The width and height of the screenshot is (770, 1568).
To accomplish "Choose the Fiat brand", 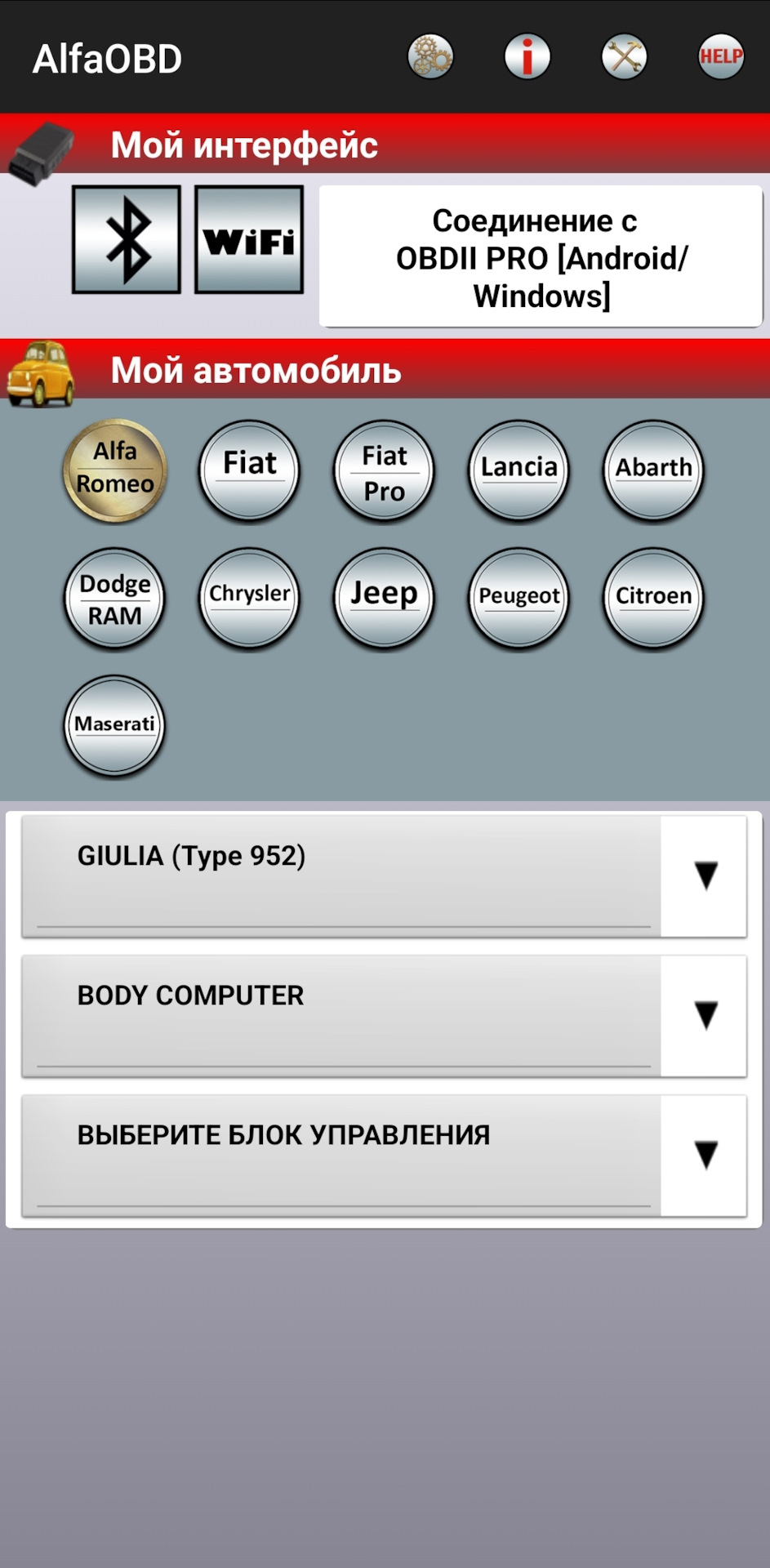I will coord(250,470).
